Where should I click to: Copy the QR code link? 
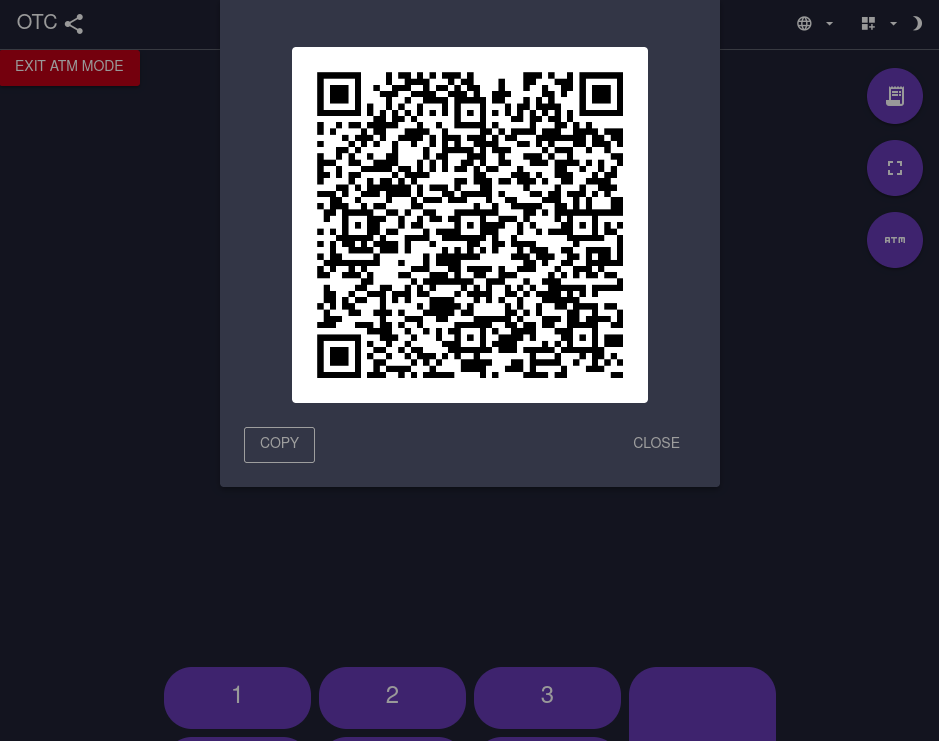(x=279, y=444)
